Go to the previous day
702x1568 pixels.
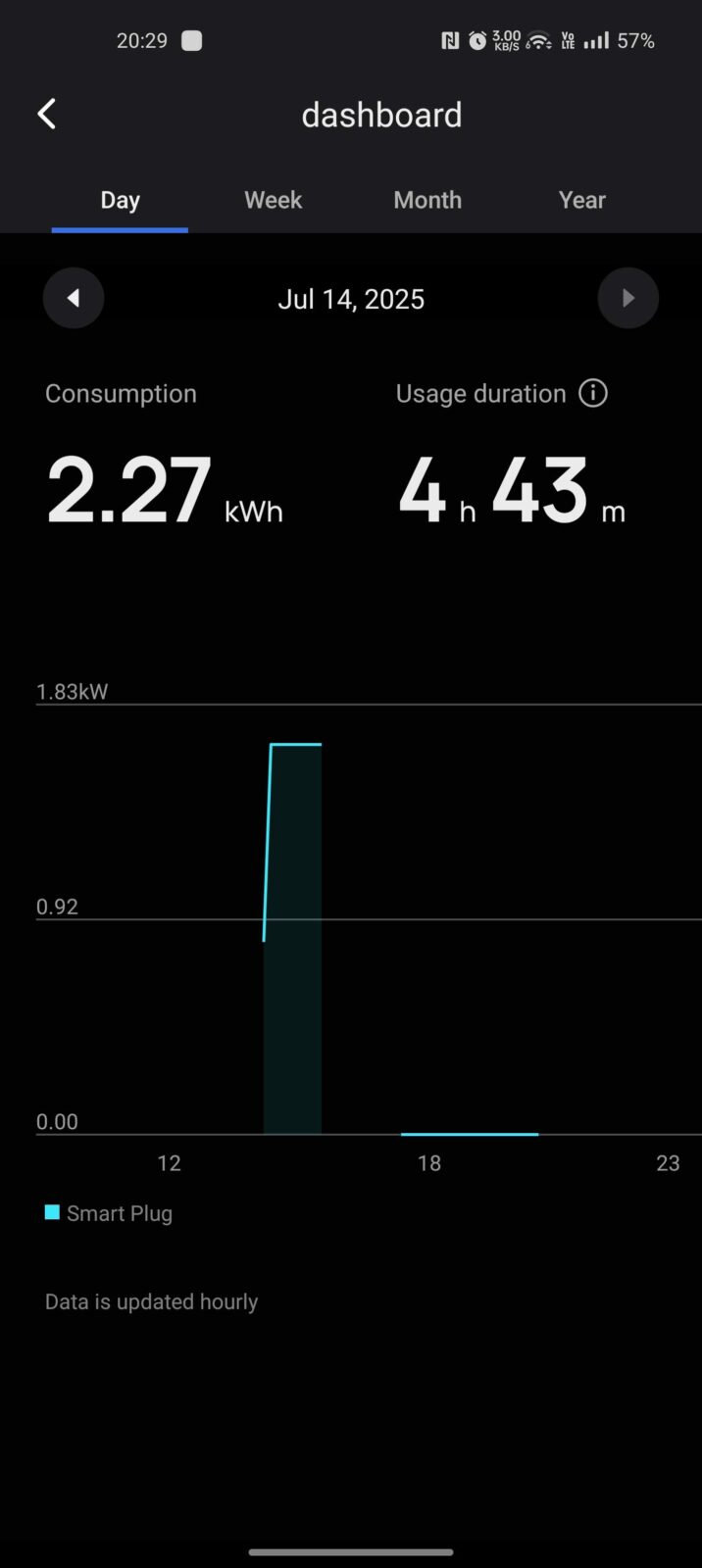click(x=74, y=298)
